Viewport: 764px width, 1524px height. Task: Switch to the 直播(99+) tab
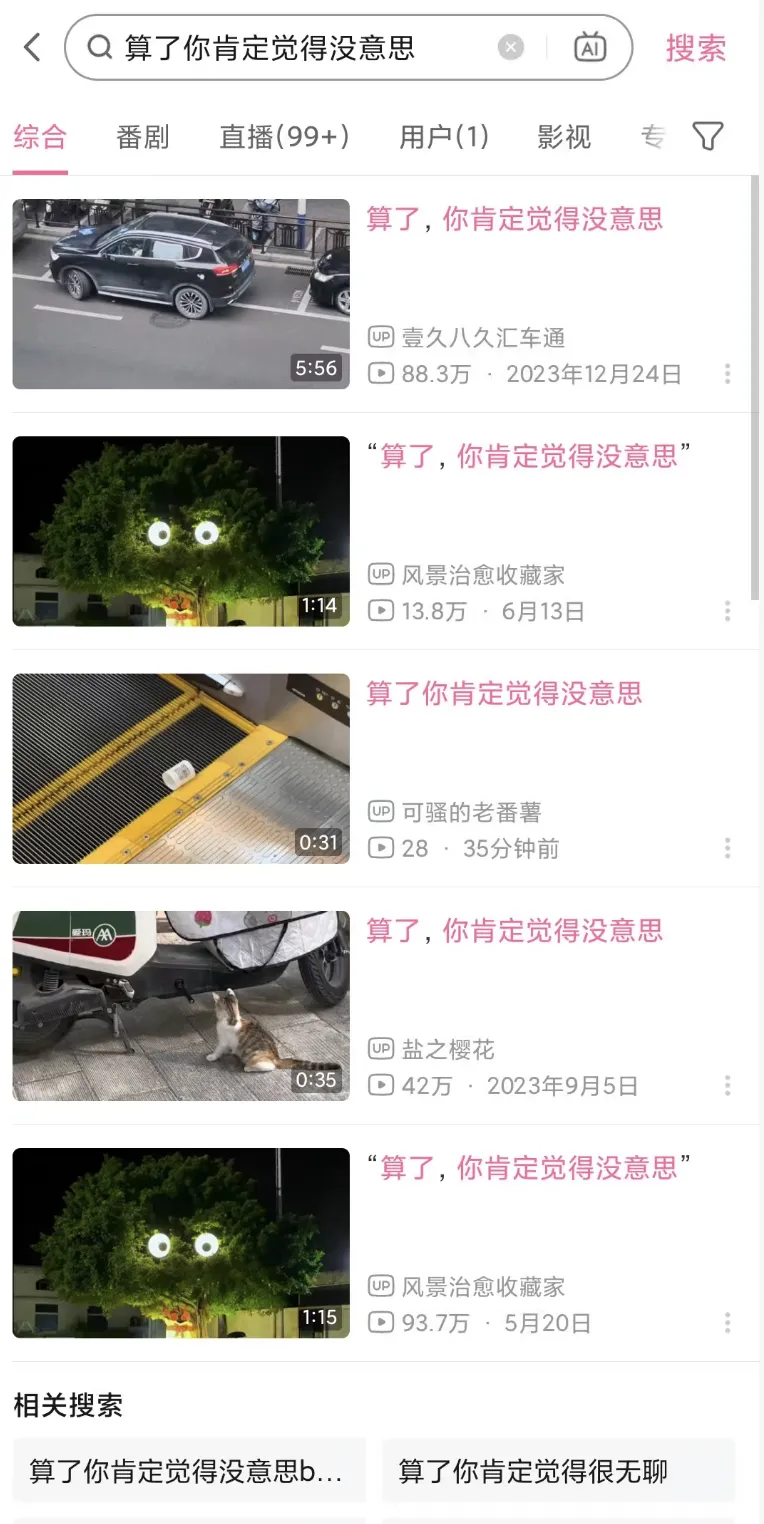tap(284, 137)
